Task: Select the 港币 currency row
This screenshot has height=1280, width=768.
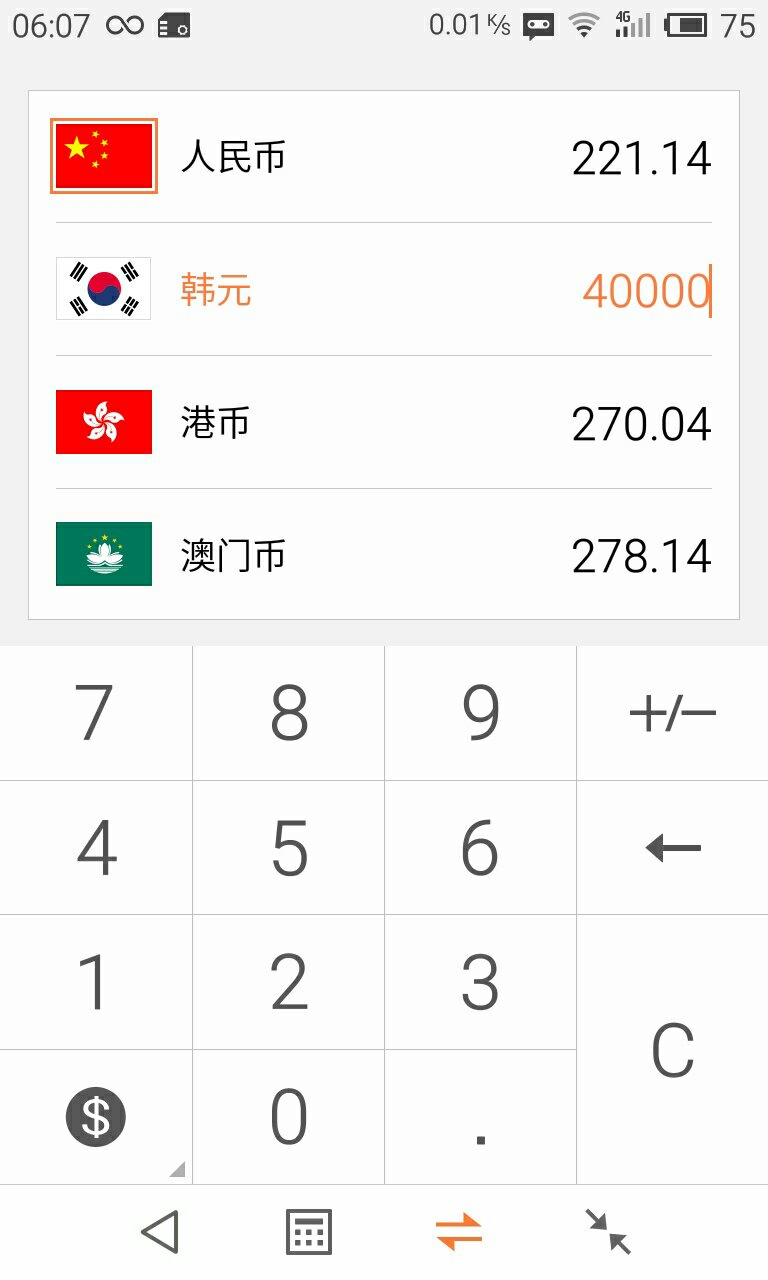Action: (x=383, y=423)
